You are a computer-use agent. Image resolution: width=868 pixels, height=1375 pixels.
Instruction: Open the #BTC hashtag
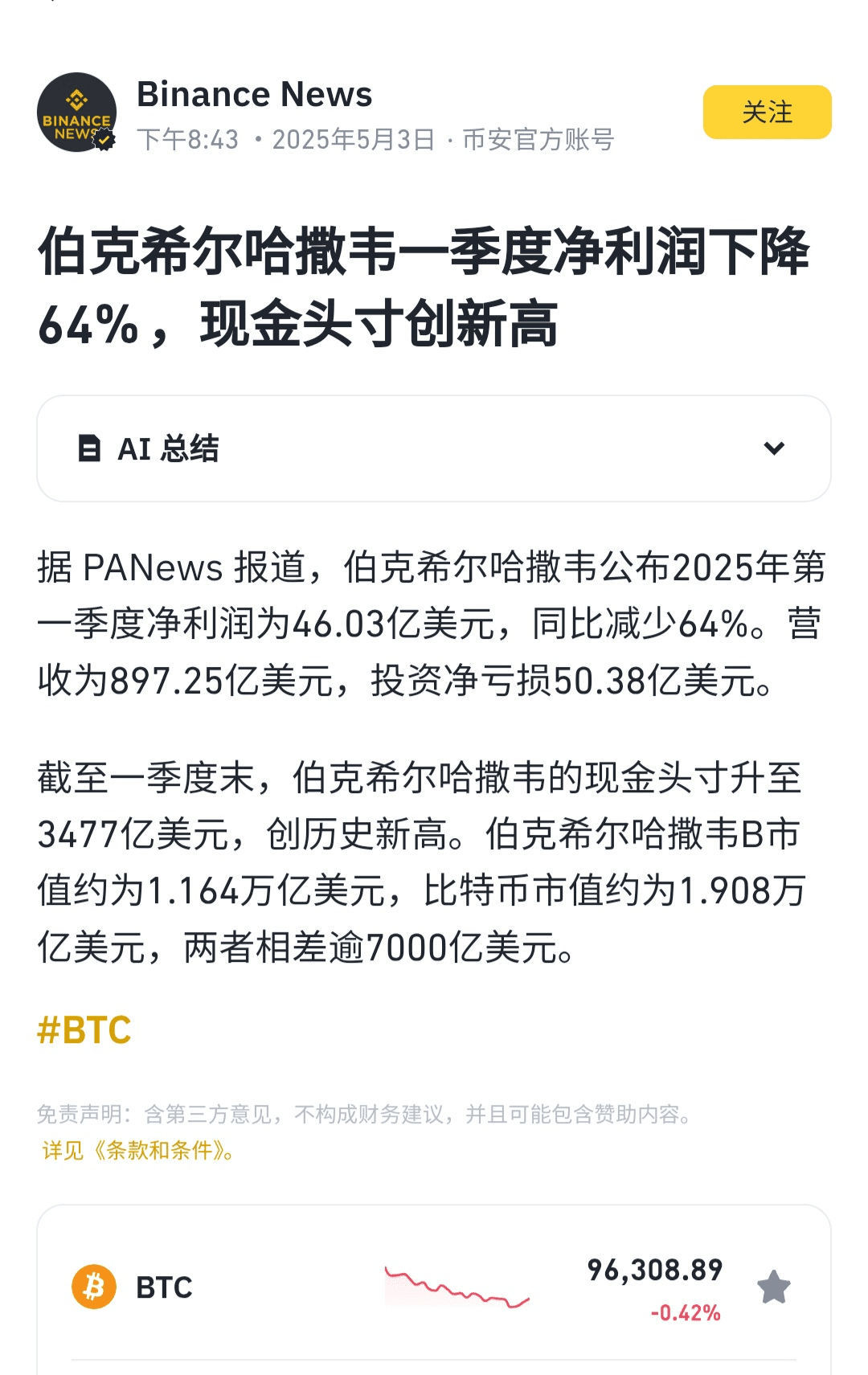coord(84,1030)
